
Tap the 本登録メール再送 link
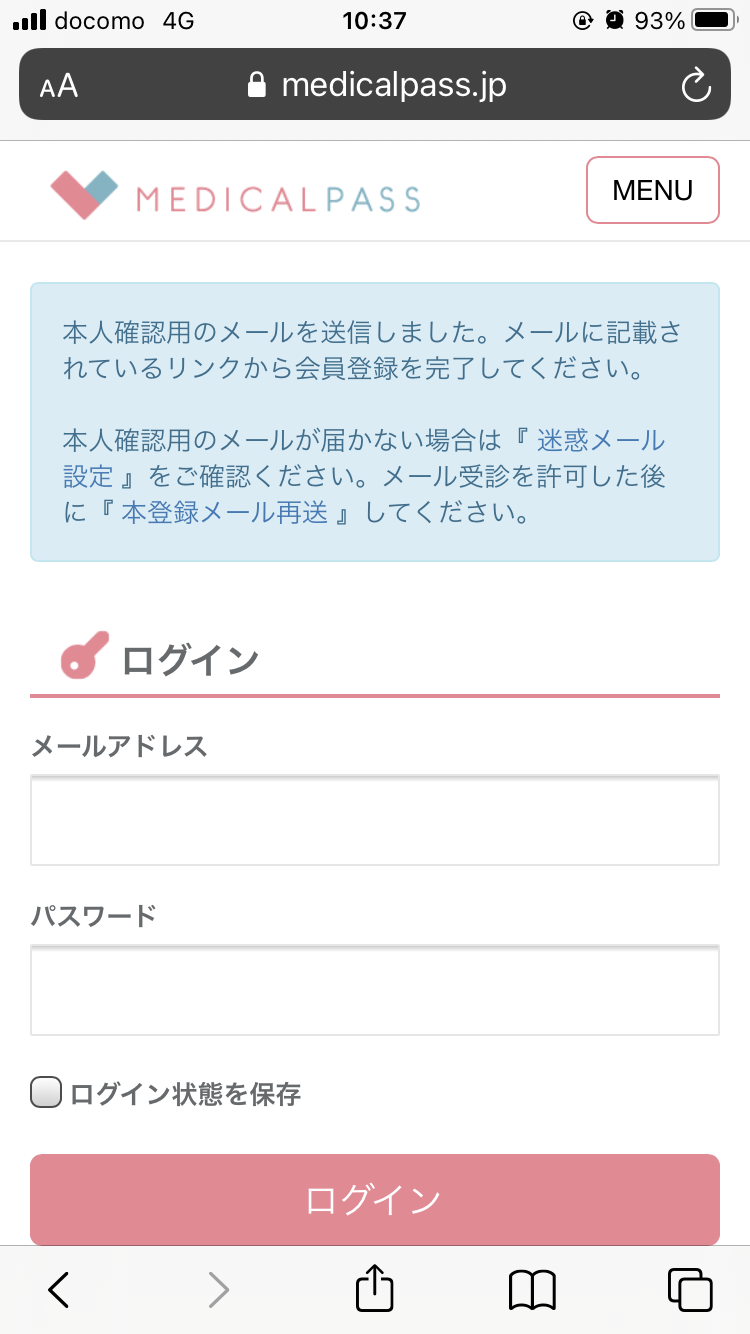pyautogui.click(x=224, y=514)
